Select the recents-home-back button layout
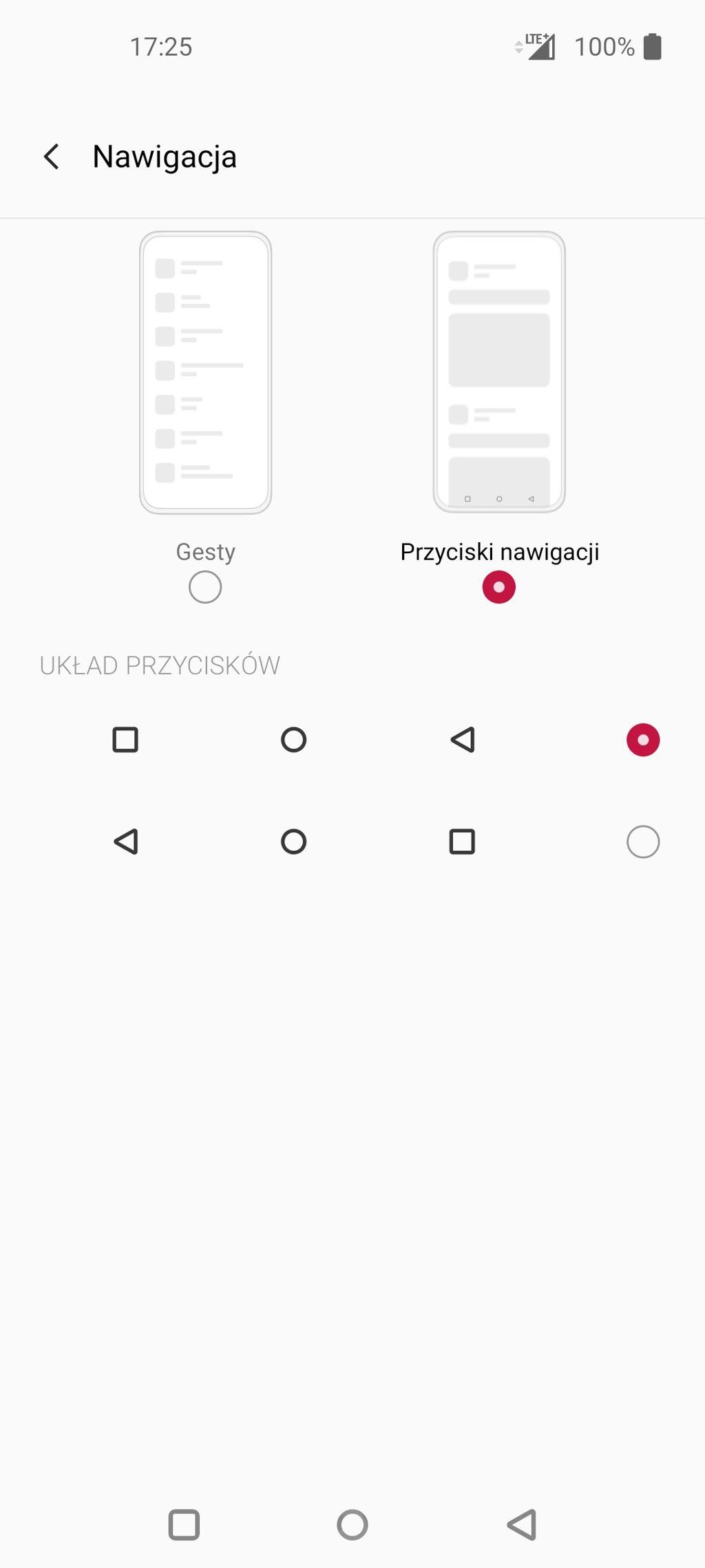The image size is (705, 1568). pyautogui.click(x=643, y=740)
